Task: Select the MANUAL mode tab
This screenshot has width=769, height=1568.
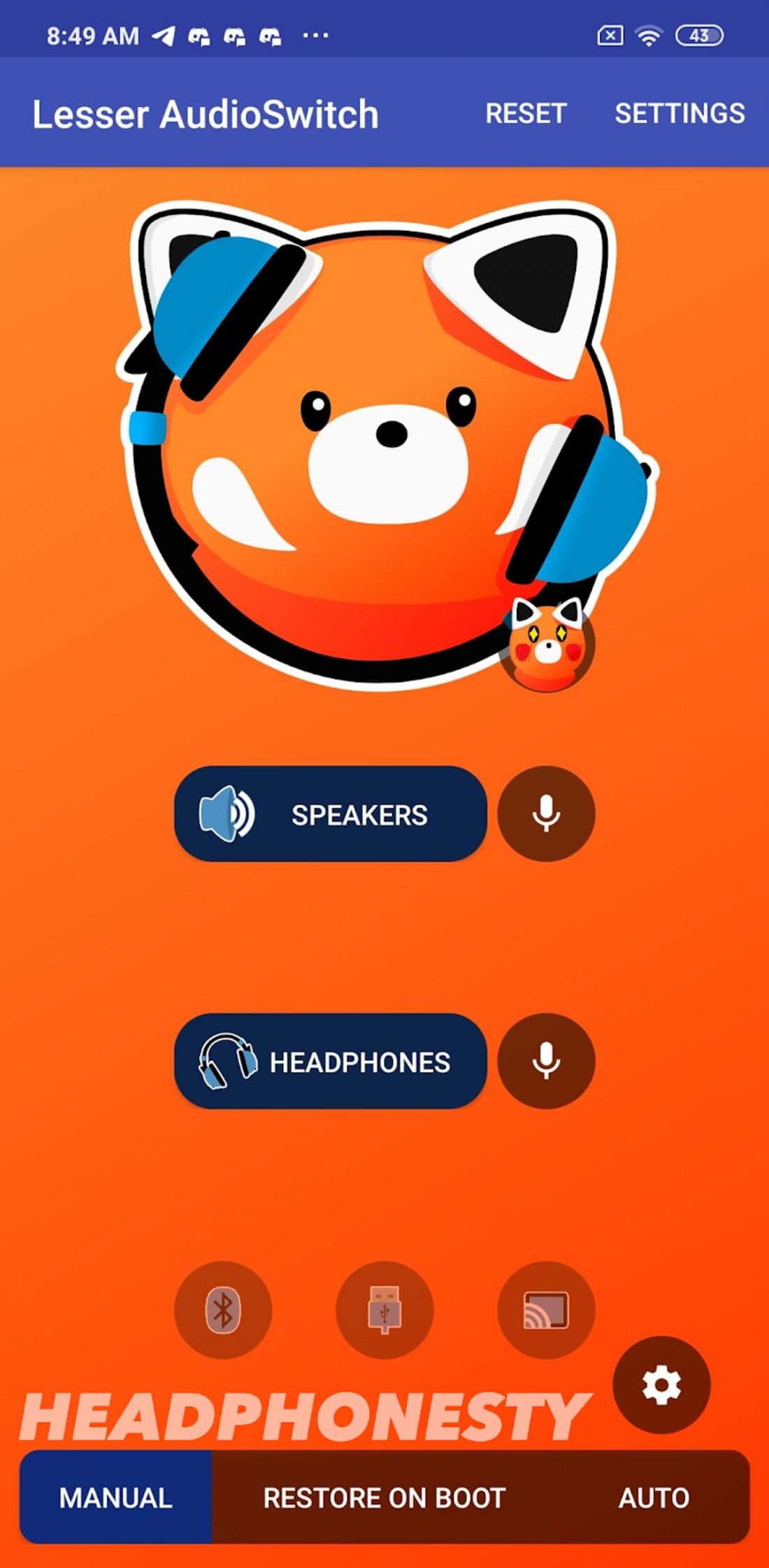Action: (x=116, y=1497)
